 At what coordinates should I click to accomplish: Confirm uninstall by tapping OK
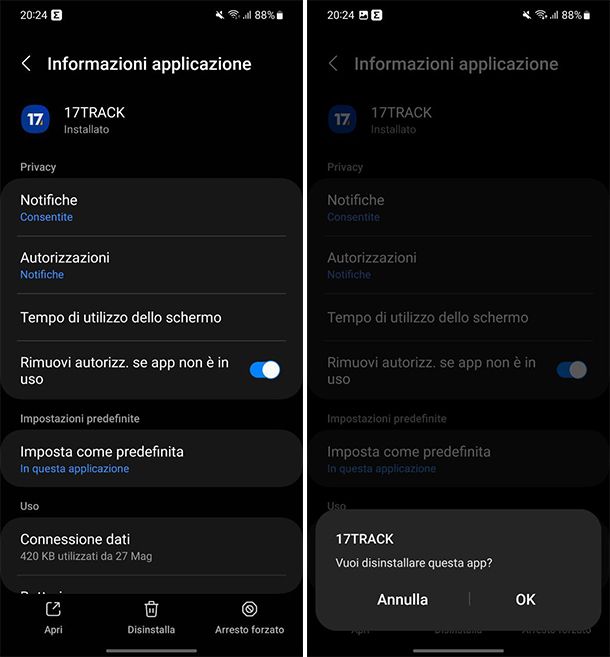pyautogui.click(x=525, y=600)
